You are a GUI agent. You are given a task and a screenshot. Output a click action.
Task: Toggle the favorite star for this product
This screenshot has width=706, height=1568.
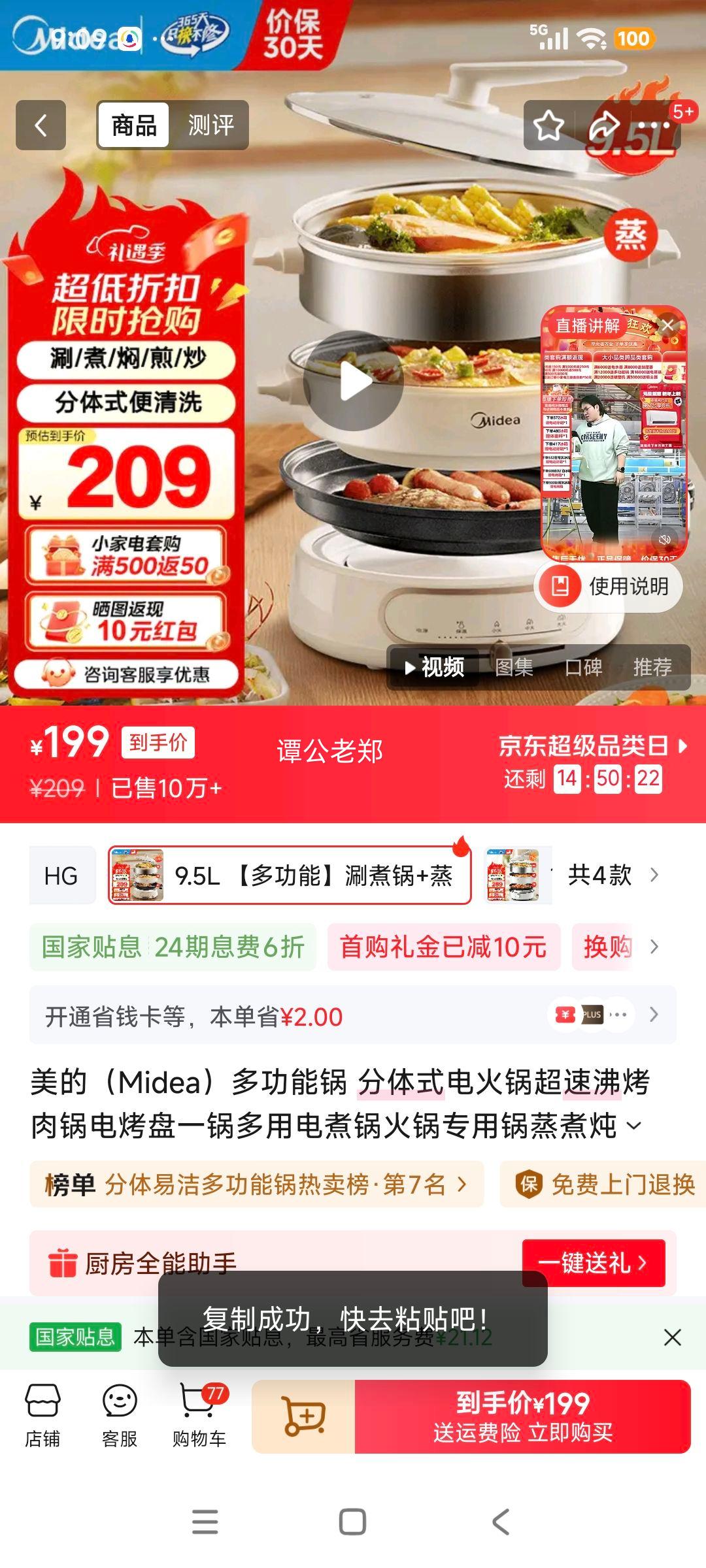coord(550,125)
